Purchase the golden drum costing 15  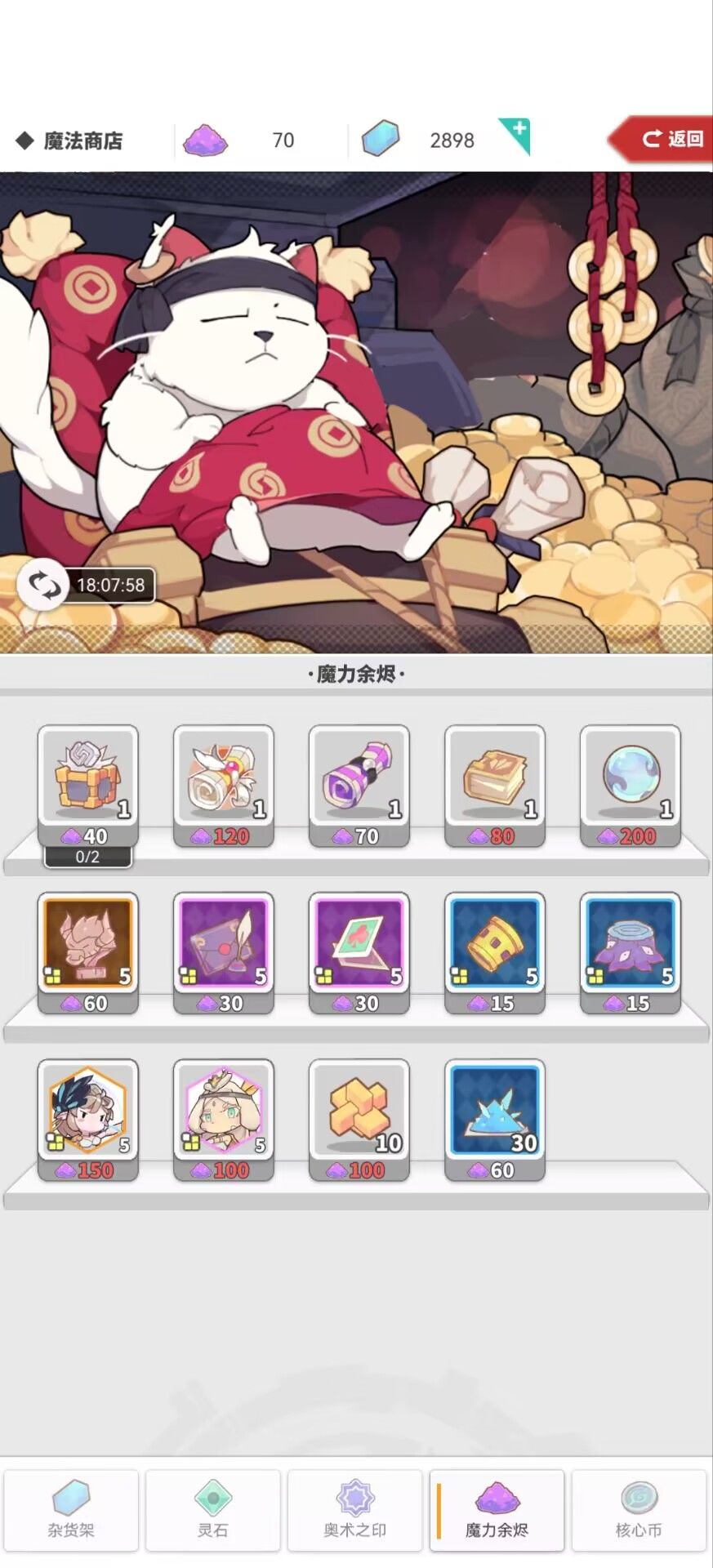(x=495, y=947)
